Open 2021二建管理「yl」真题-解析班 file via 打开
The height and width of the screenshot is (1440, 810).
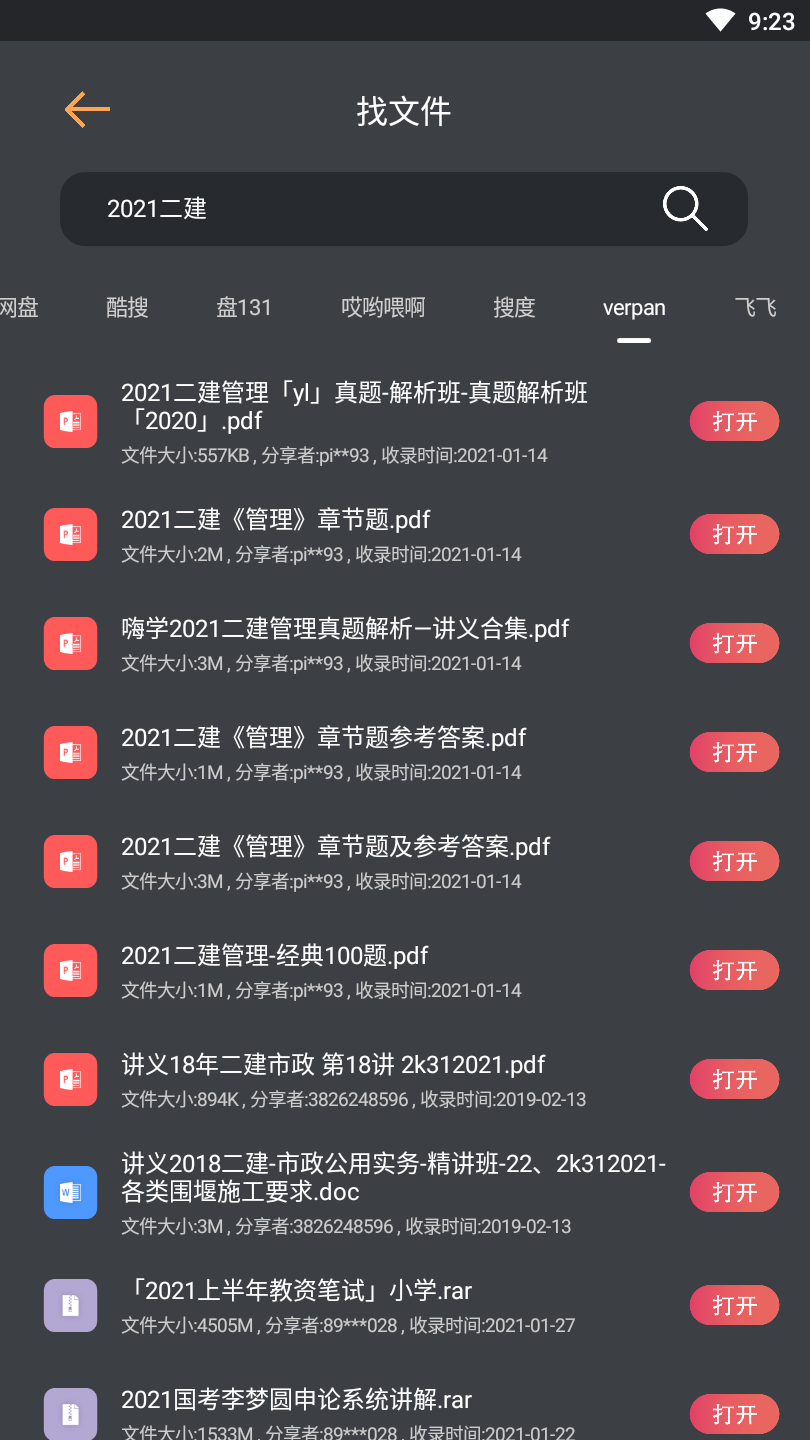click(734, 422)
